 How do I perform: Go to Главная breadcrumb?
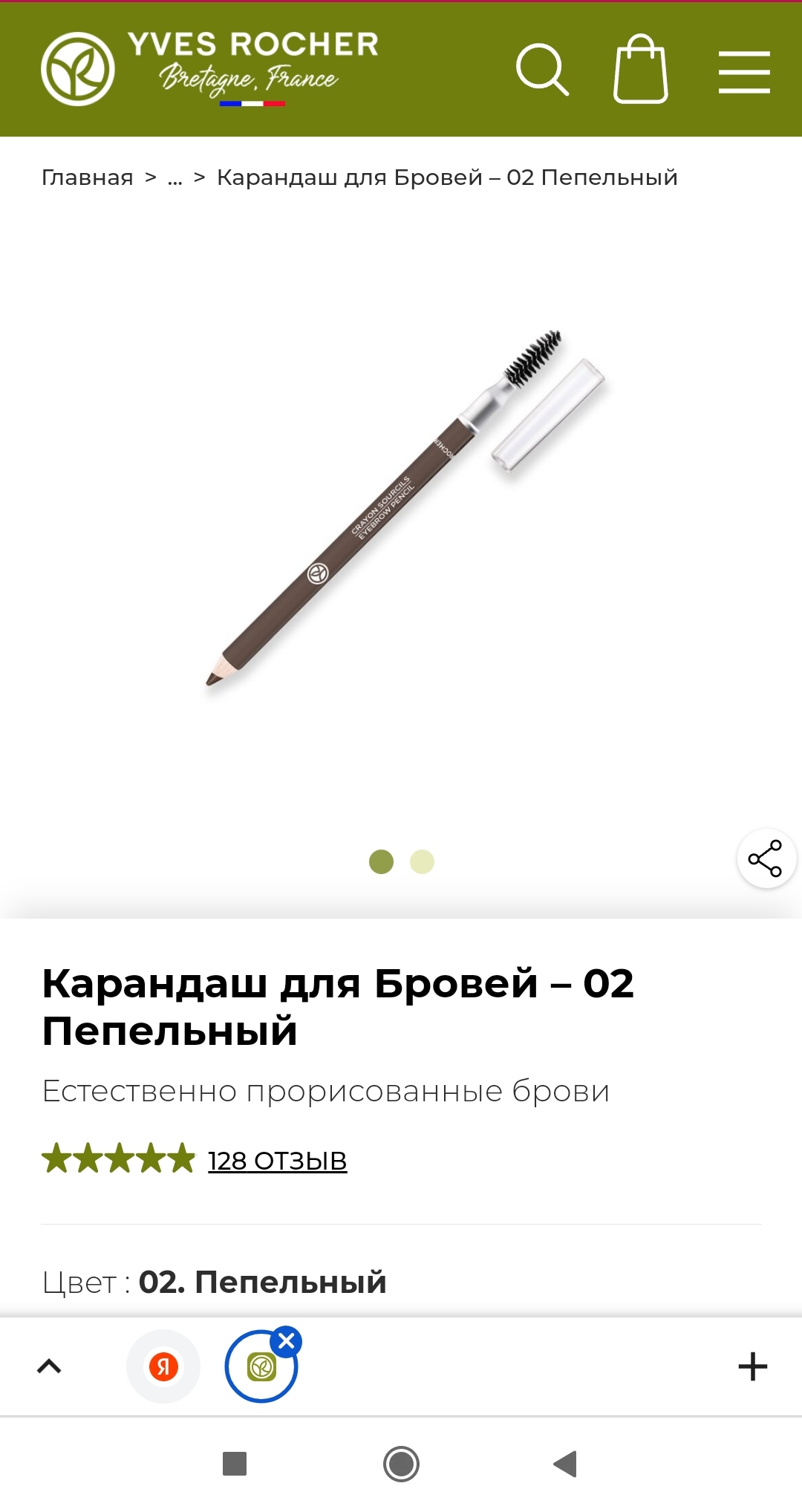(88, 177)
